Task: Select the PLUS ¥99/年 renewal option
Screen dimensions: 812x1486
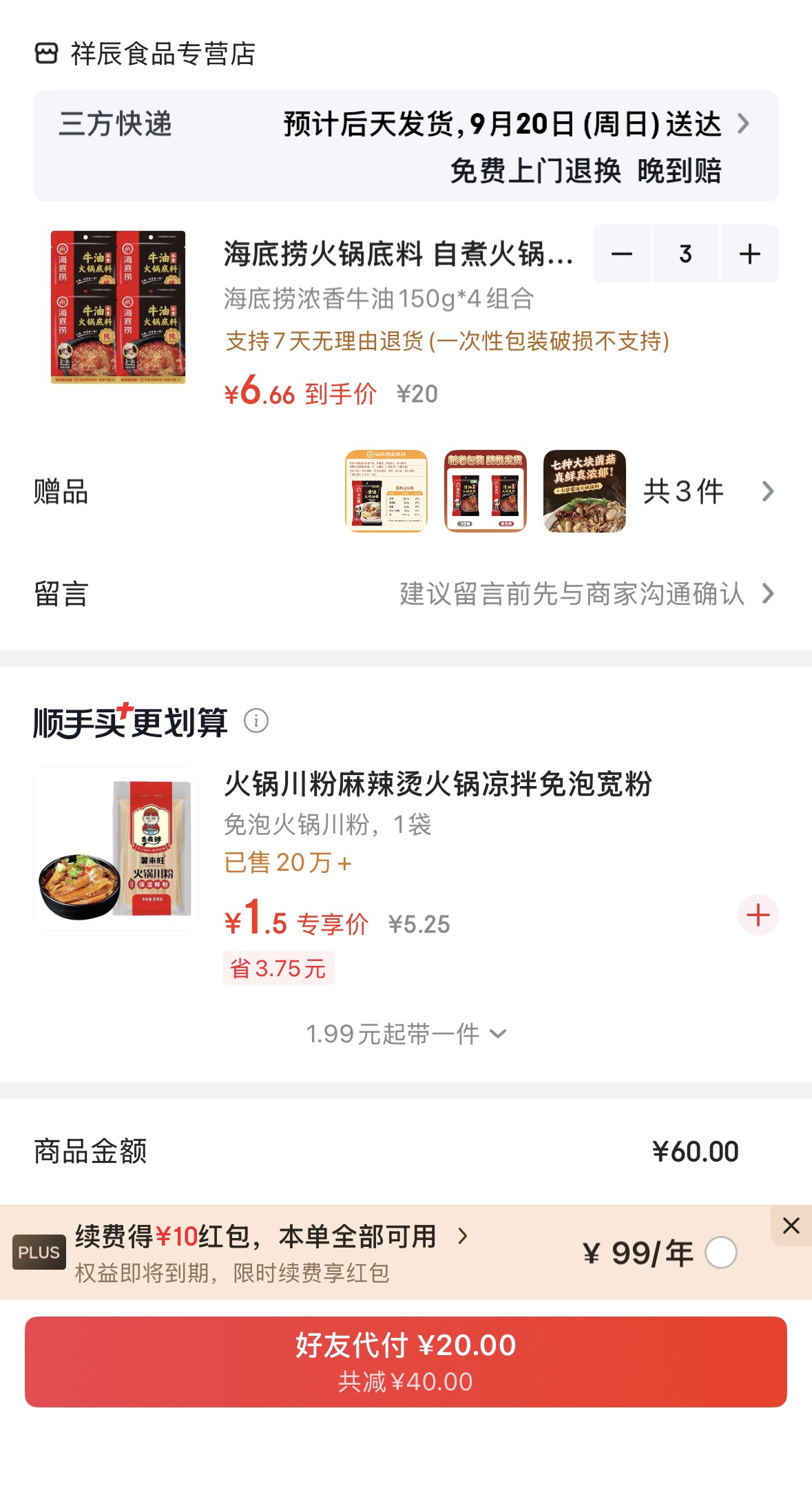Action: coord(721,1252)
